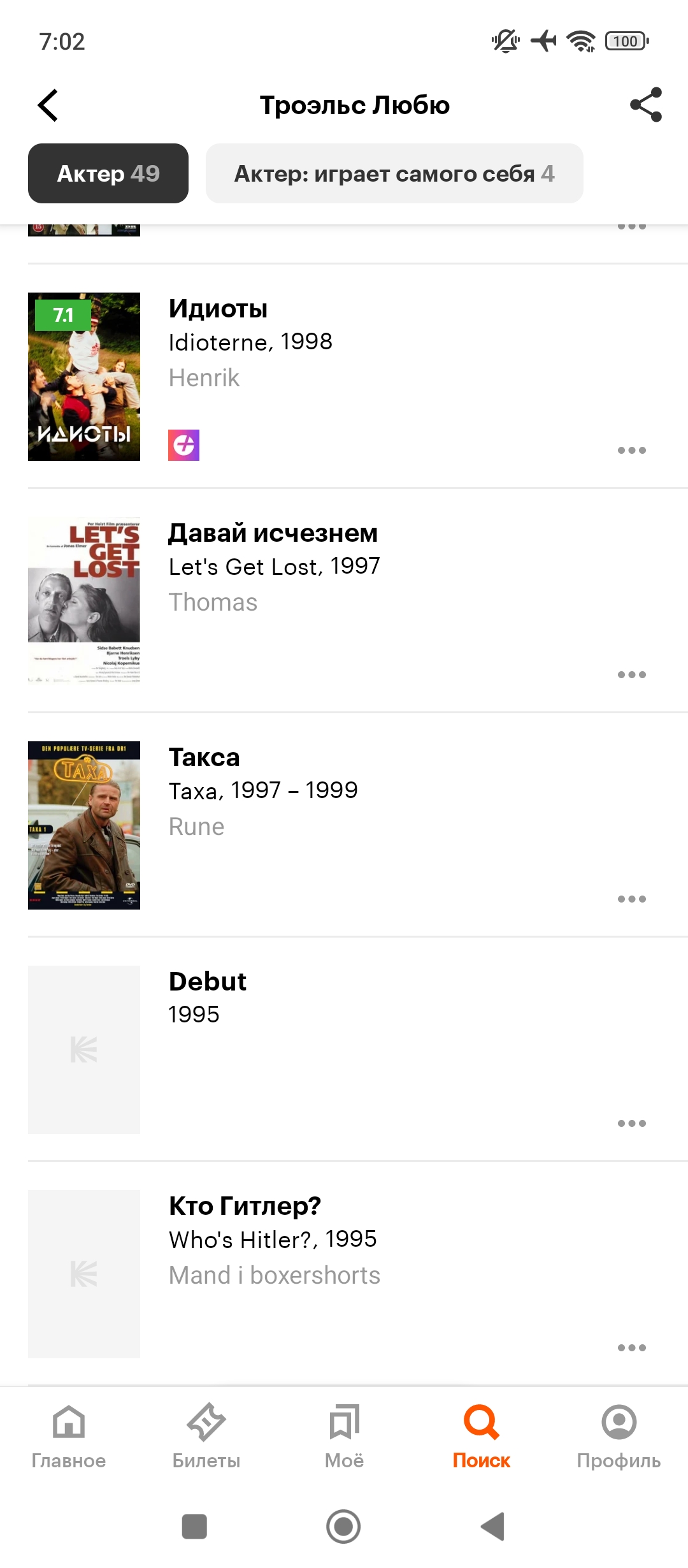Switch to Актер: играет самого себя filter
The image size is (688, 1568).
[x=394, y=173]
